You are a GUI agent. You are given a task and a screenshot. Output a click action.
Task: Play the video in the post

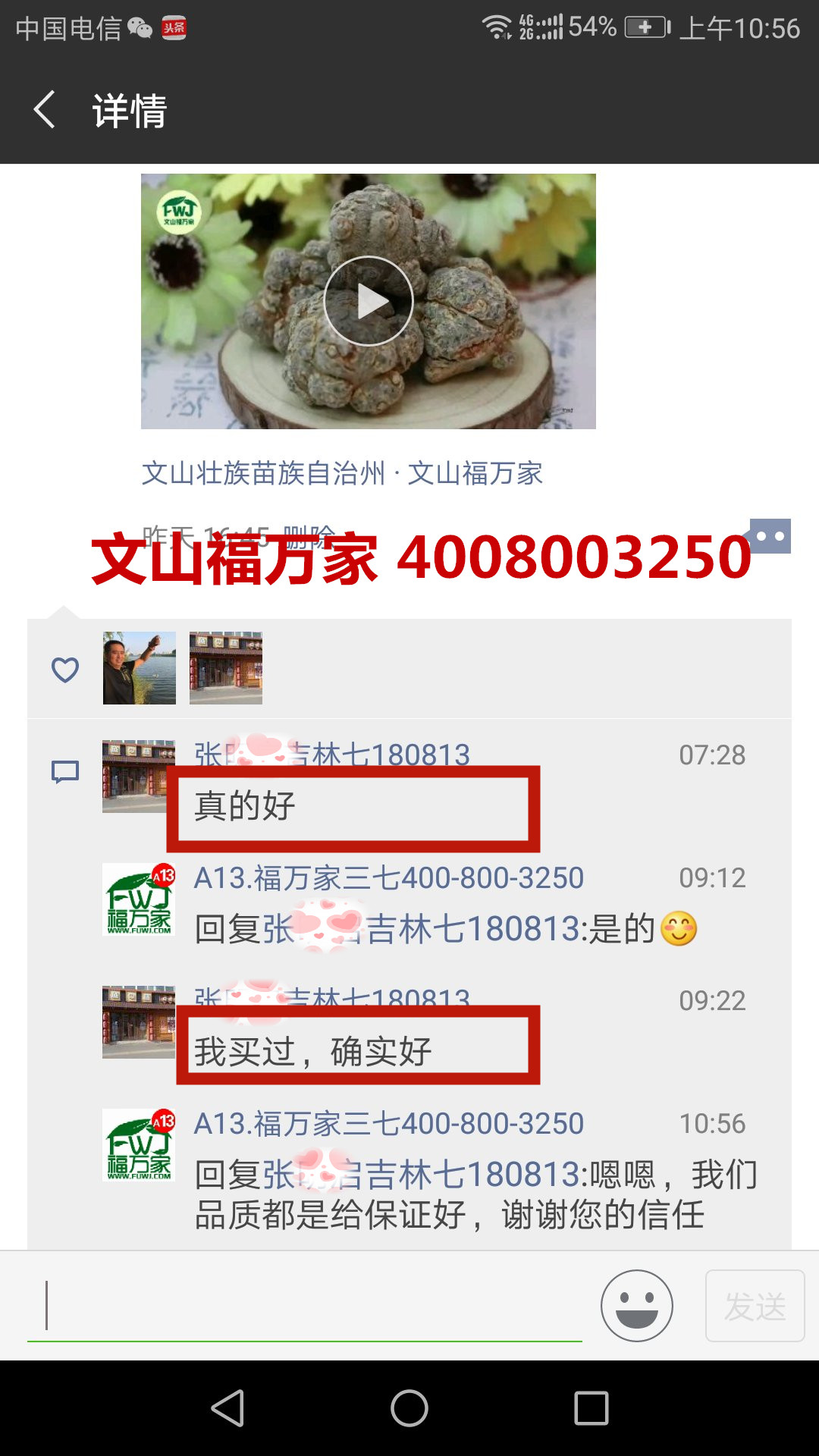369,301
